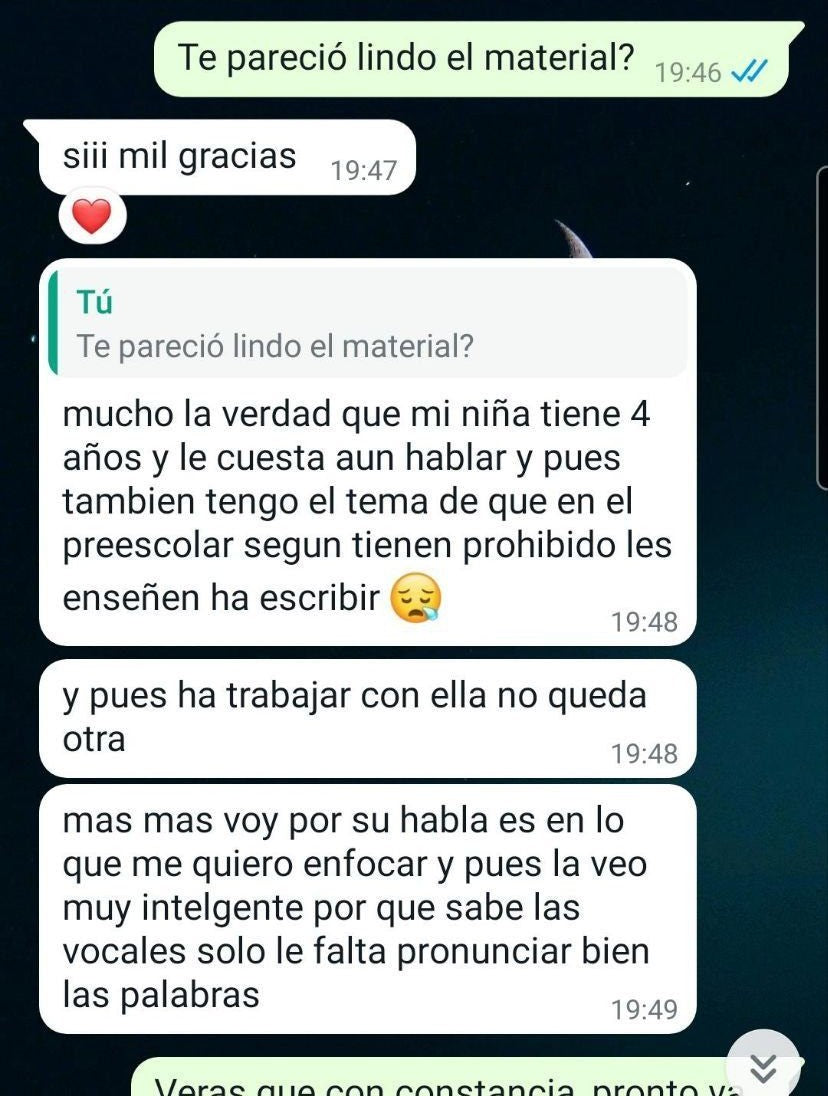Tap the quoted message "Te pareció lindo el material?"

(368, 323)
